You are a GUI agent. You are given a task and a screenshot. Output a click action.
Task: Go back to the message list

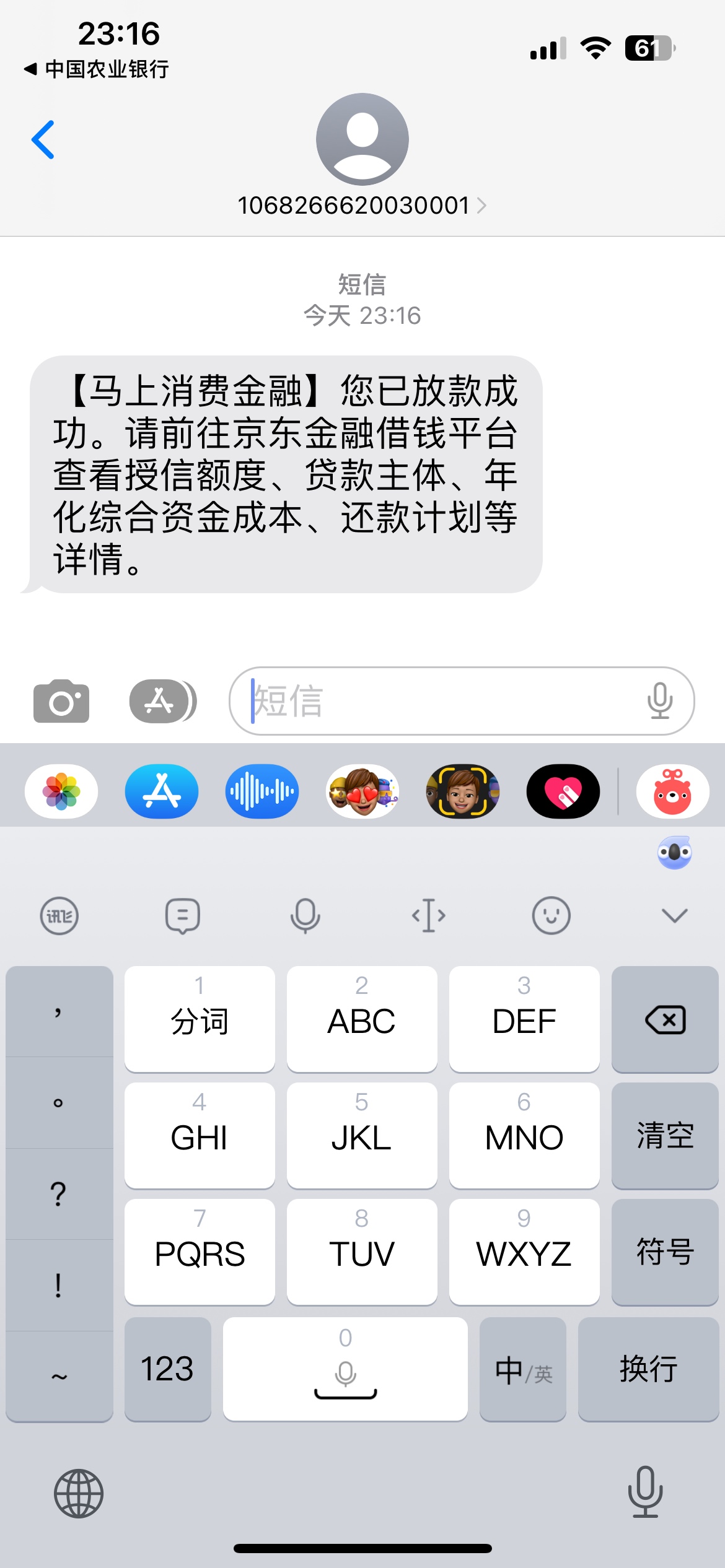click(x=43, y=139)
